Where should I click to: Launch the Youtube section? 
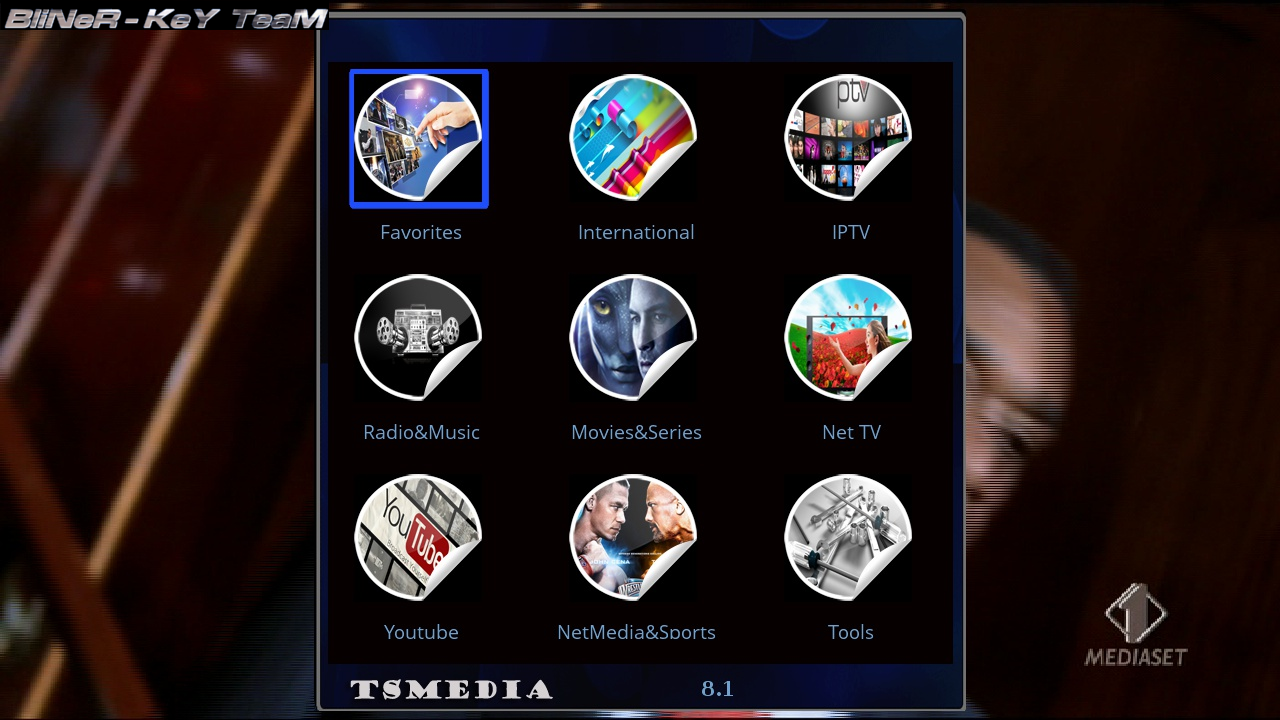pyautogui.click(x=419, y=539)
